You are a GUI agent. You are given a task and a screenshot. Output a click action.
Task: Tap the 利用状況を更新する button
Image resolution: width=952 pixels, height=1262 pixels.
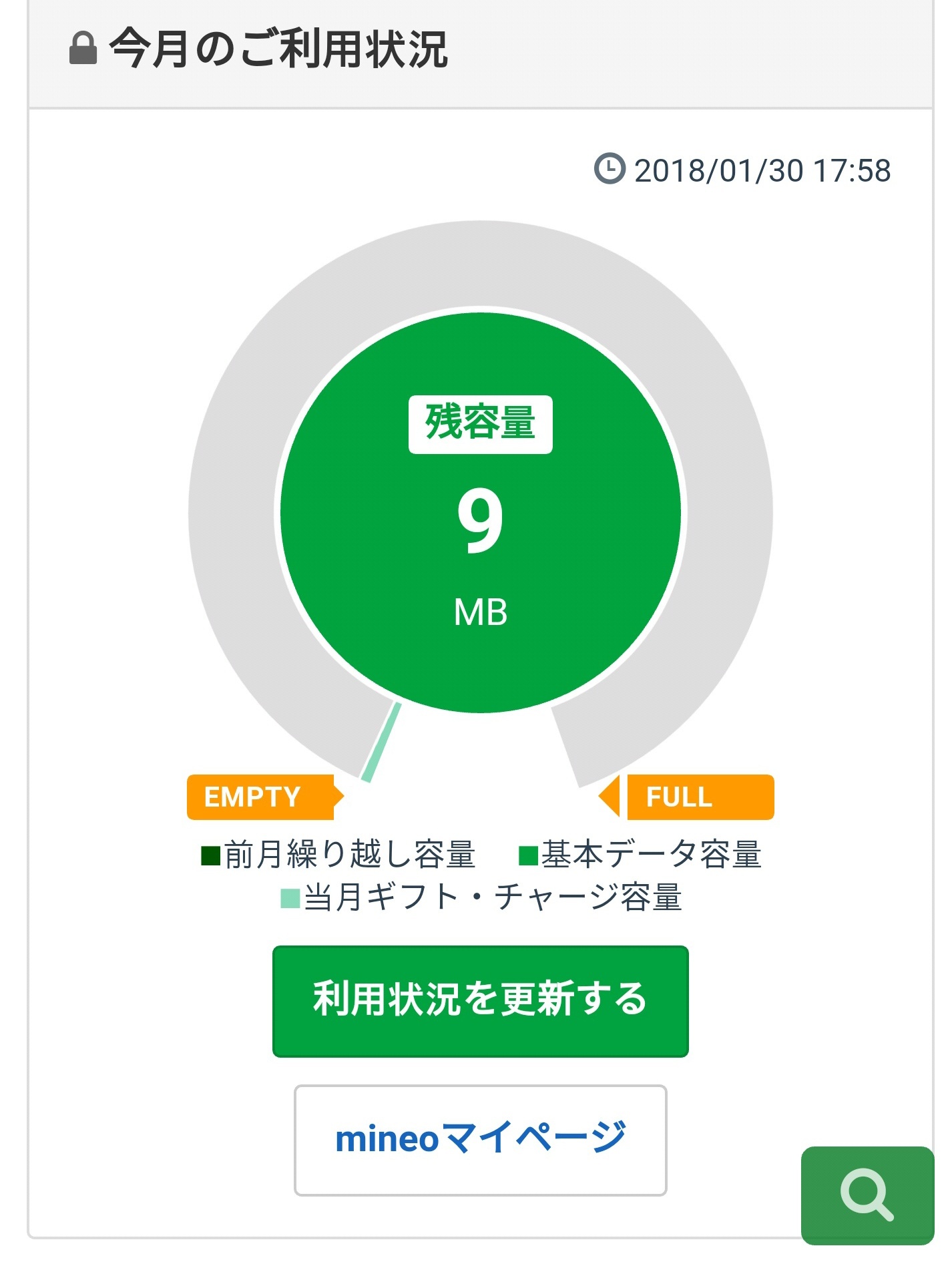click(x=480, y=1000)
